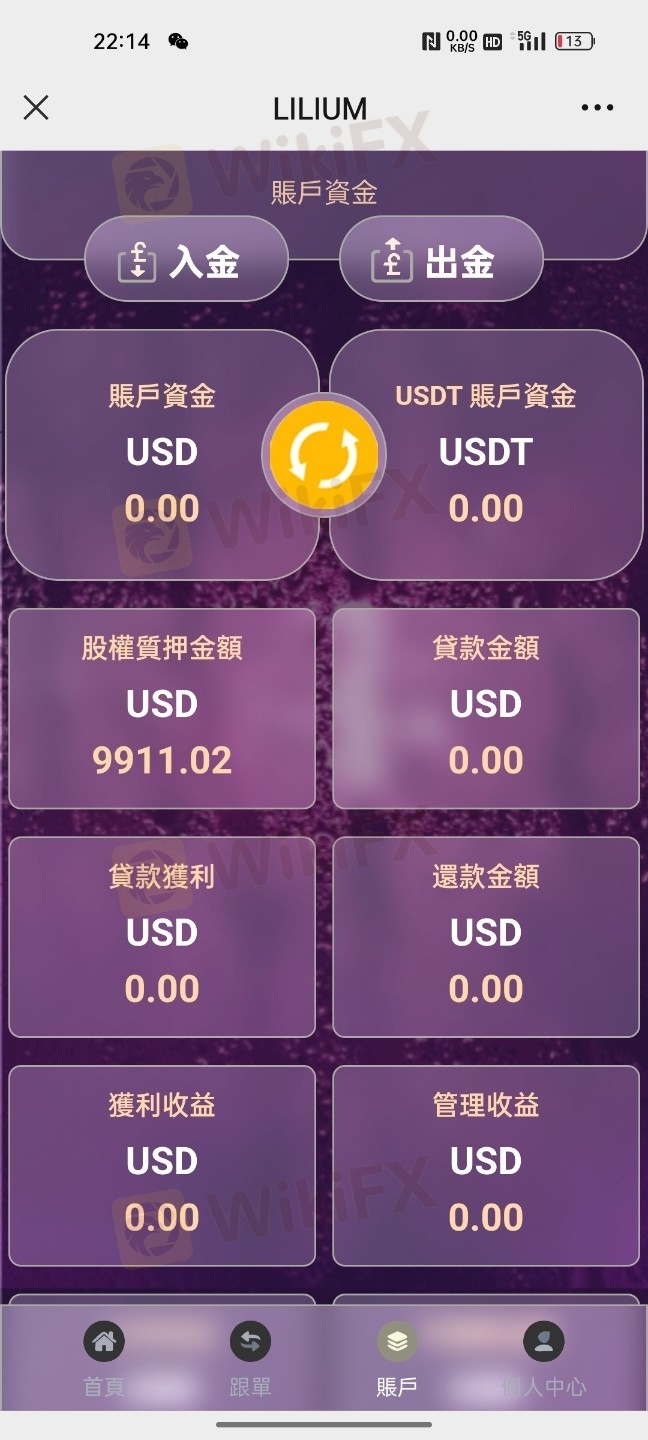Go to the 首頁 home tab

(104, 1358)
